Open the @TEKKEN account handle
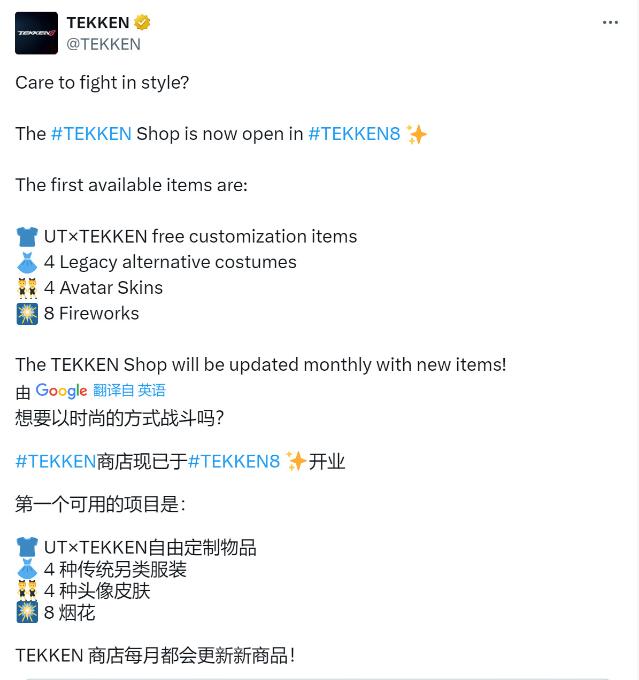The width and height of the screenshot is (639, 680). pos(103,44)
